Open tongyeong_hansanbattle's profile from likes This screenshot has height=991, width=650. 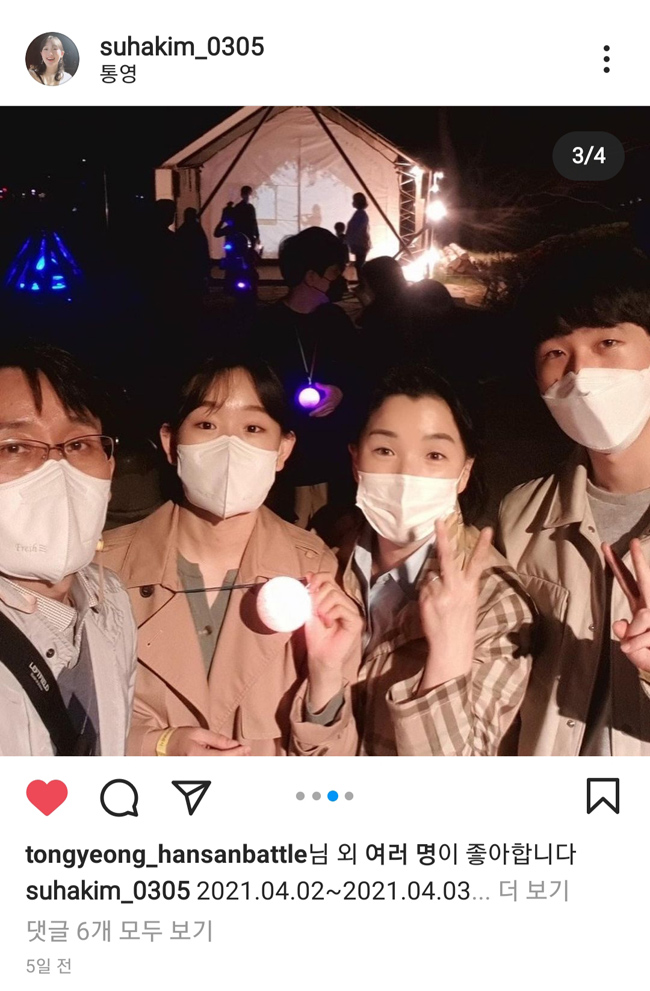point(166,855)
